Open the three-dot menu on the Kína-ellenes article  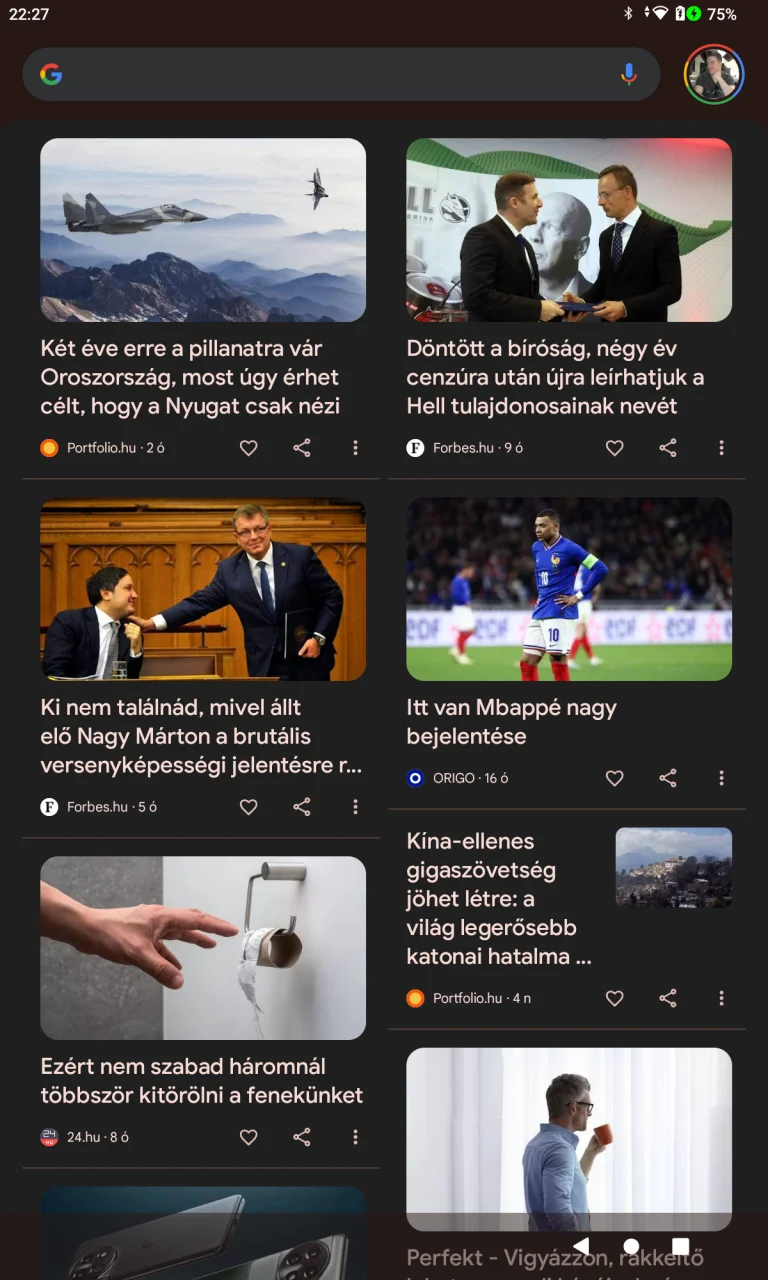[x=722, y=997]
